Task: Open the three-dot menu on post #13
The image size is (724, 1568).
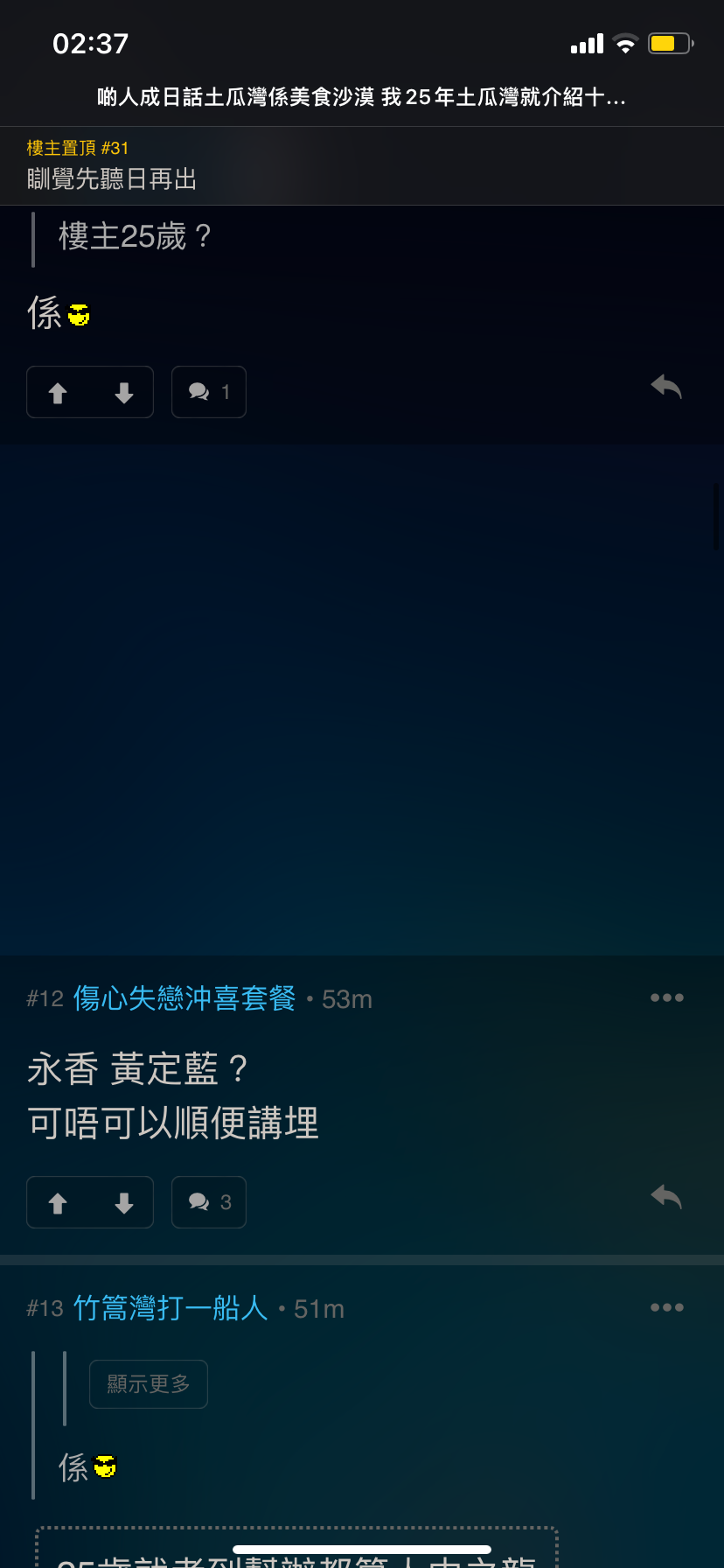Action: [667, 1307]
